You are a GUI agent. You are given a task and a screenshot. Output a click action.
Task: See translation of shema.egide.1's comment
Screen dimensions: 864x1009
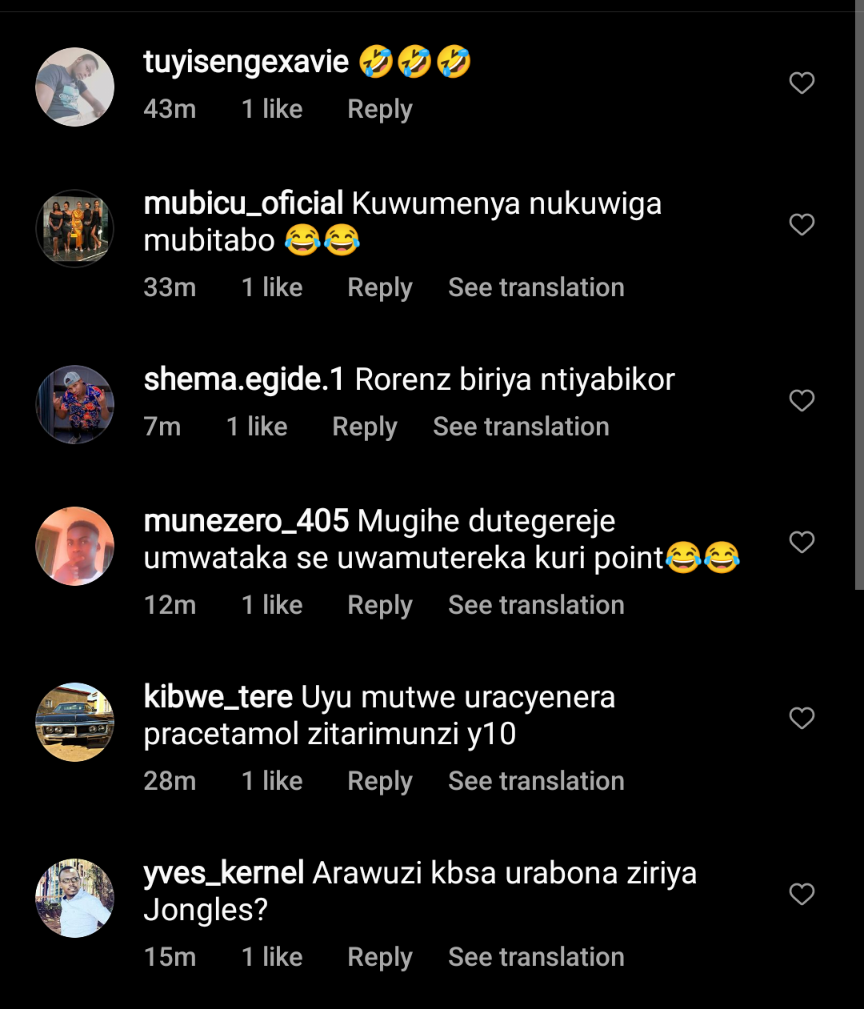click(x=520, y=427)
